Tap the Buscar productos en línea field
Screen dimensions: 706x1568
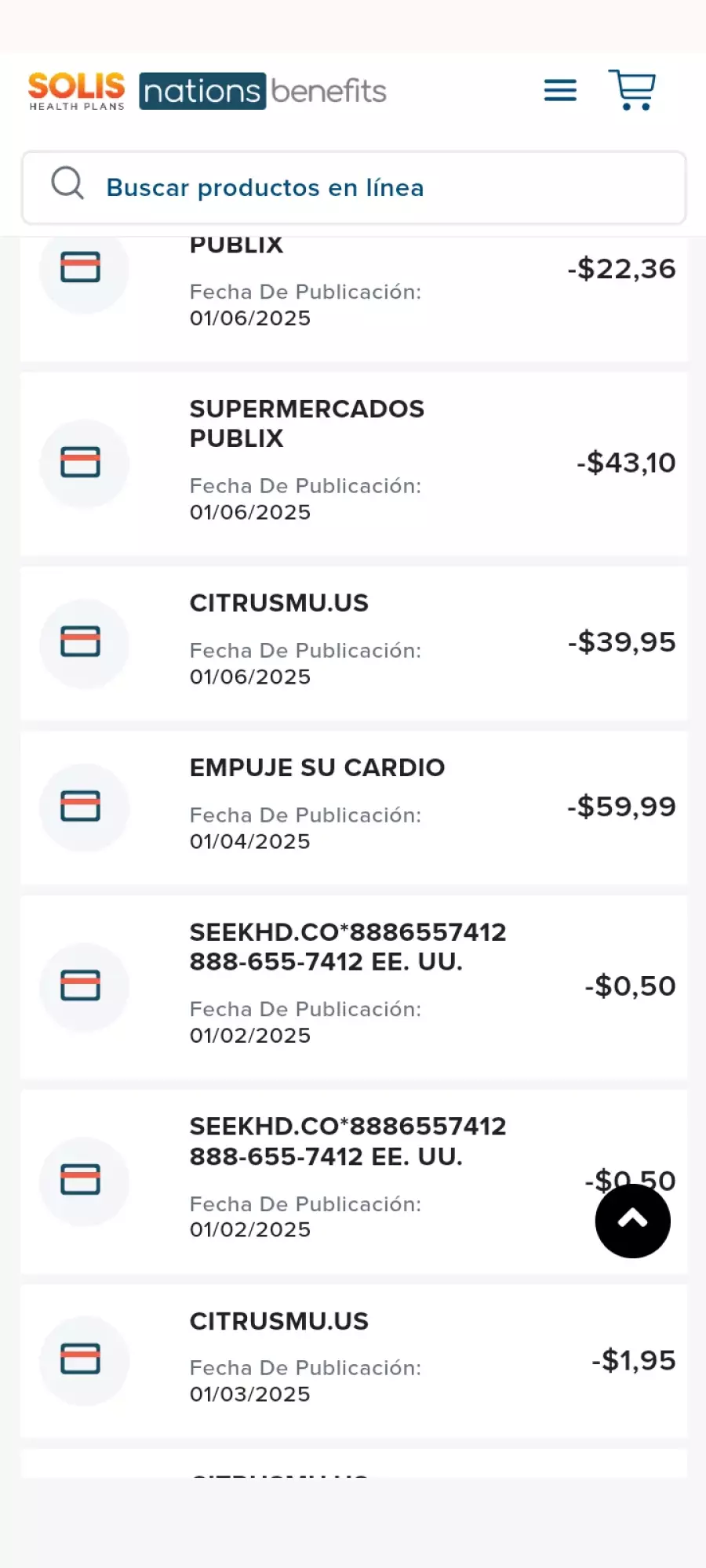click(354, 188)
